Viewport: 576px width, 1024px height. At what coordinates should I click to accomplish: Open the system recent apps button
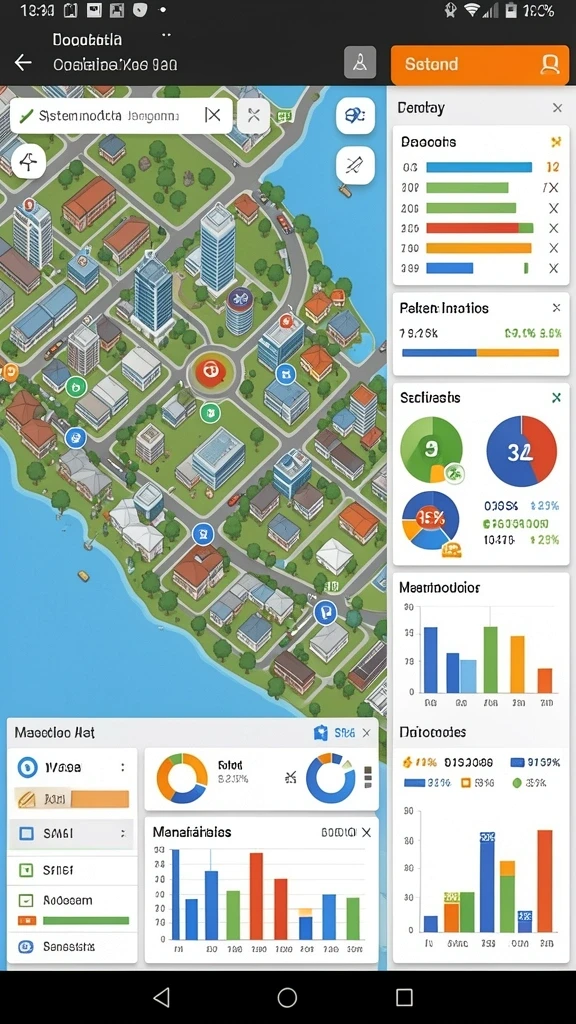(x=404, y=997)
